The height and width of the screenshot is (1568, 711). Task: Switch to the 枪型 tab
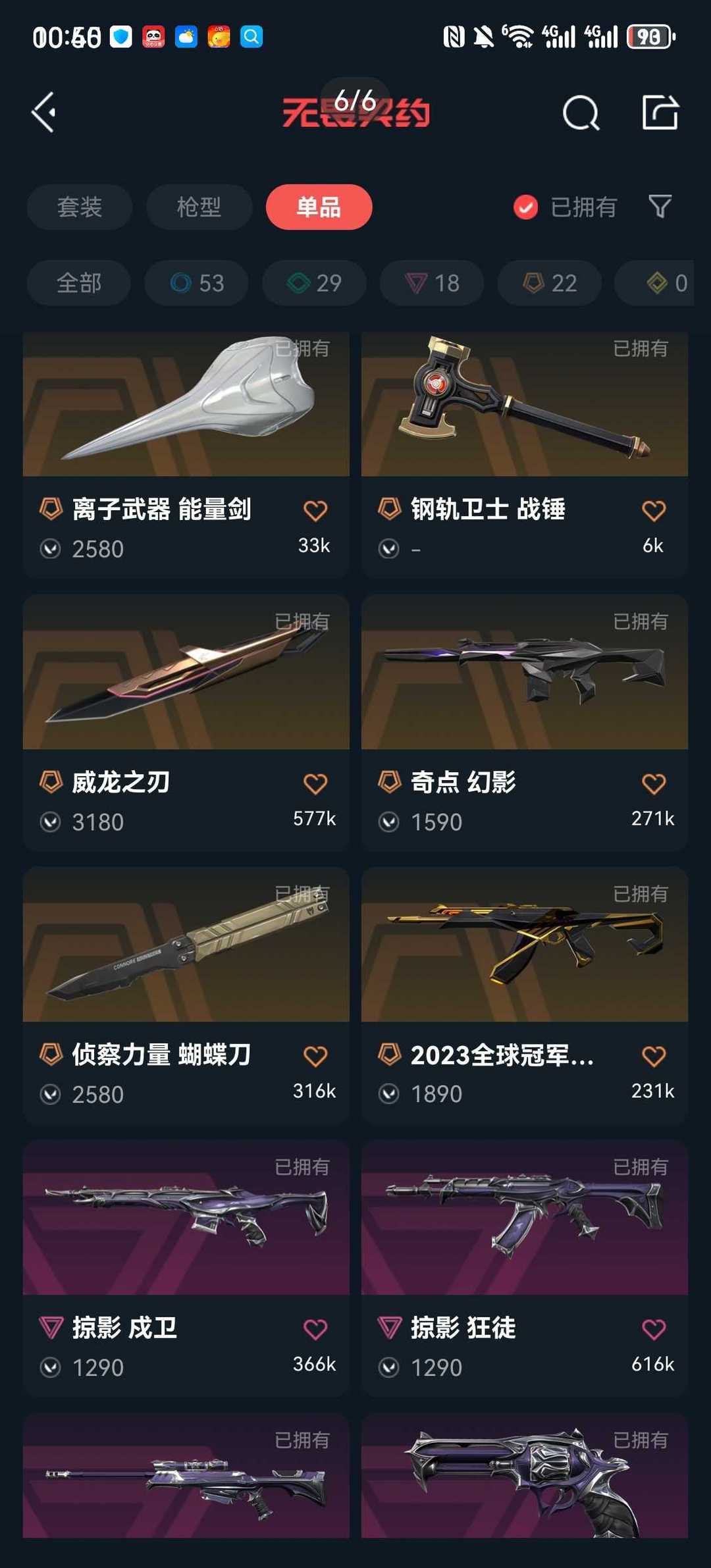(x=199, y=207)
